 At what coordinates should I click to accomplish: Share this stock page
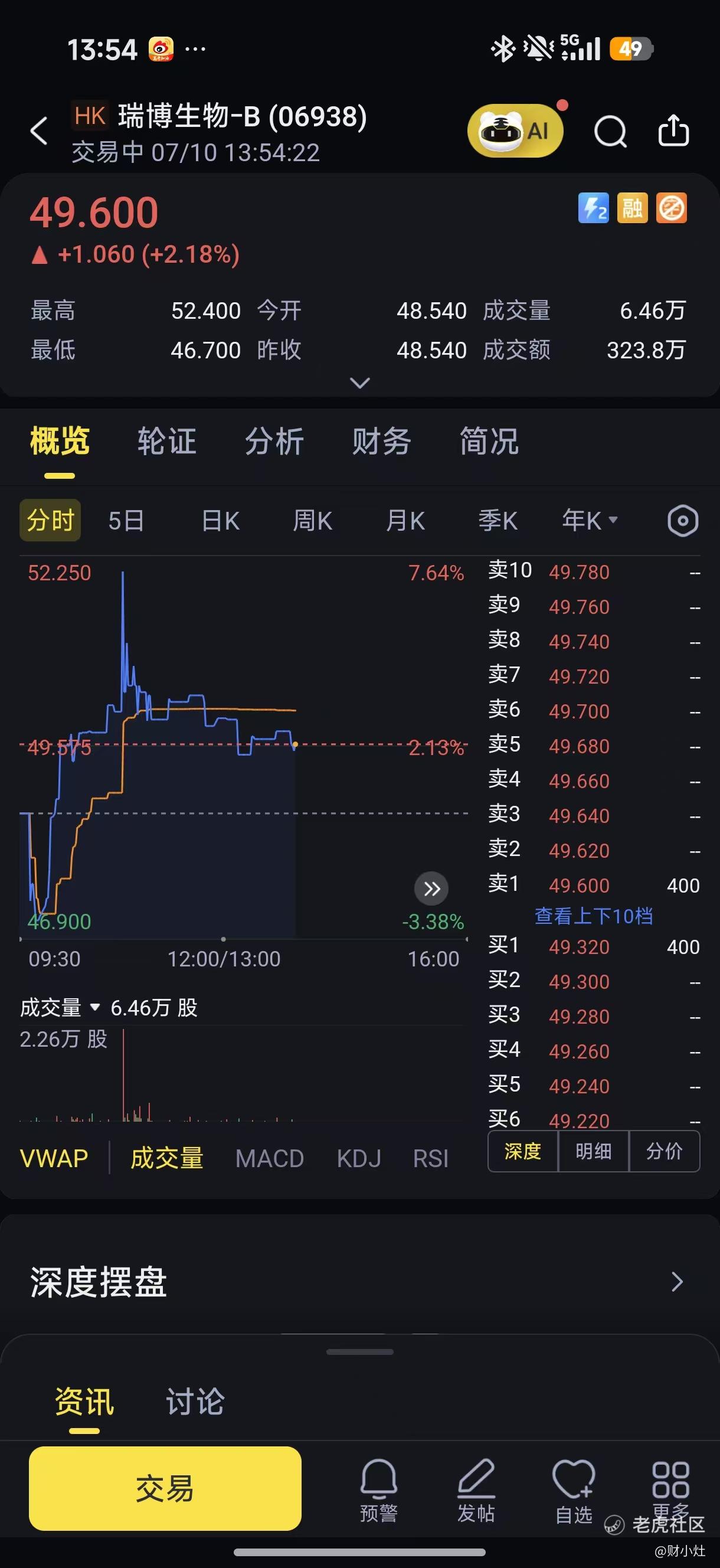click(x=674, y=130)
